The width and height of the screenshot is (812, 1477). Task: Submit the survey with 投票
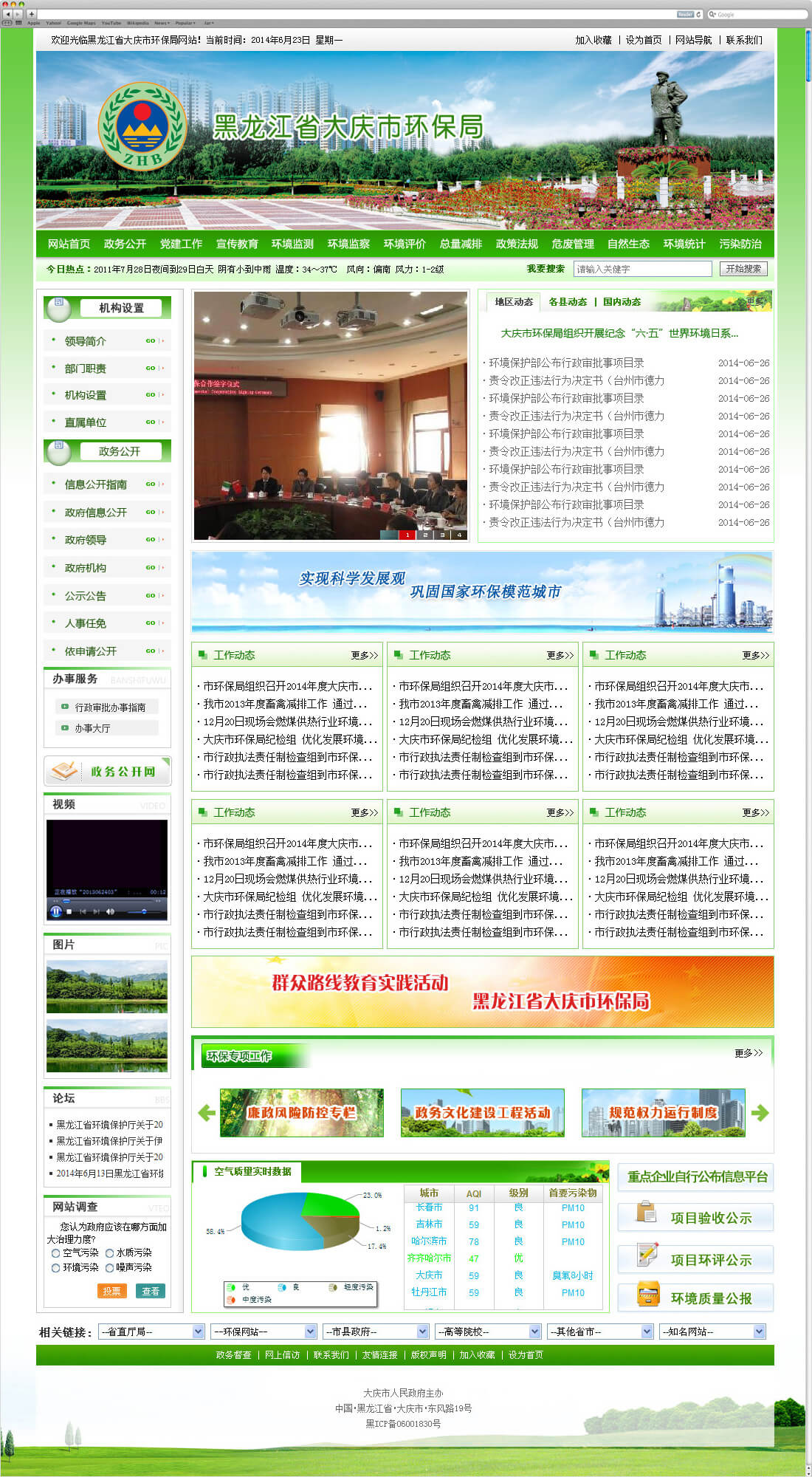pos(111,1291)
